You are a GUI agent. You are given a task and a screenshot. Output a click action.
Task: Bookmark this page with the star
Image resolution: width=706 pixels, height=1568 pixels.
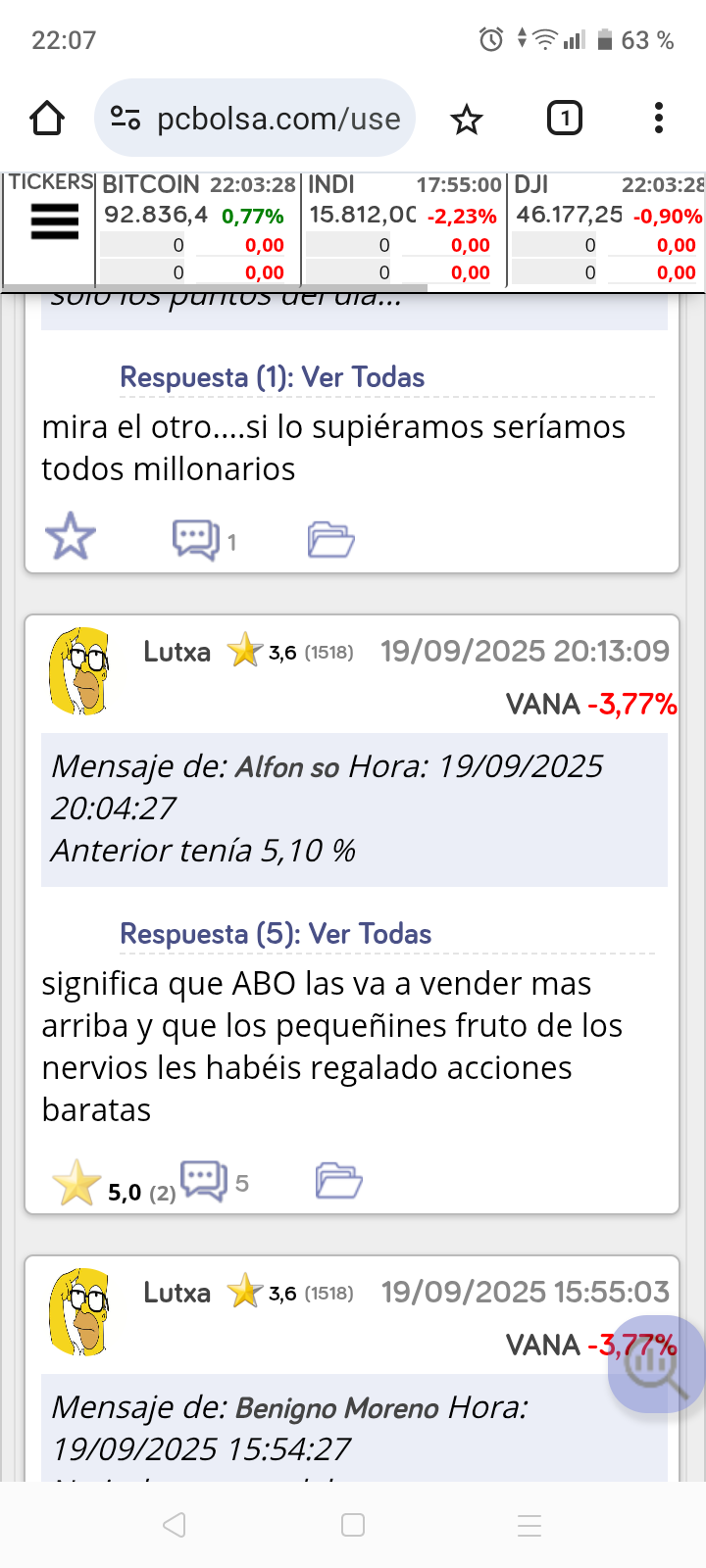[x=467, y=120]
